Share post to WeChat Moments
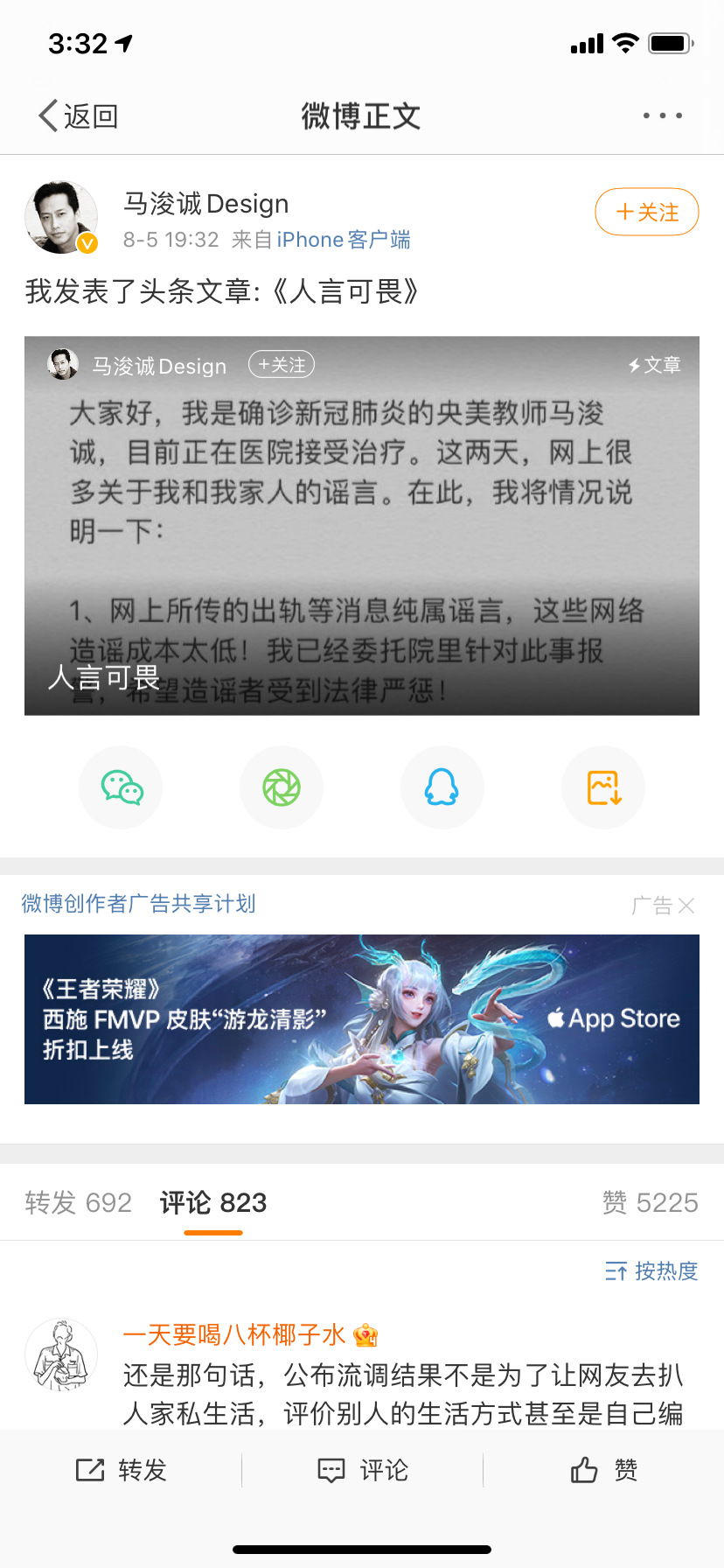Image resolution: width=724 pixels, height=1568 pixels. click(x=282, y=787)
